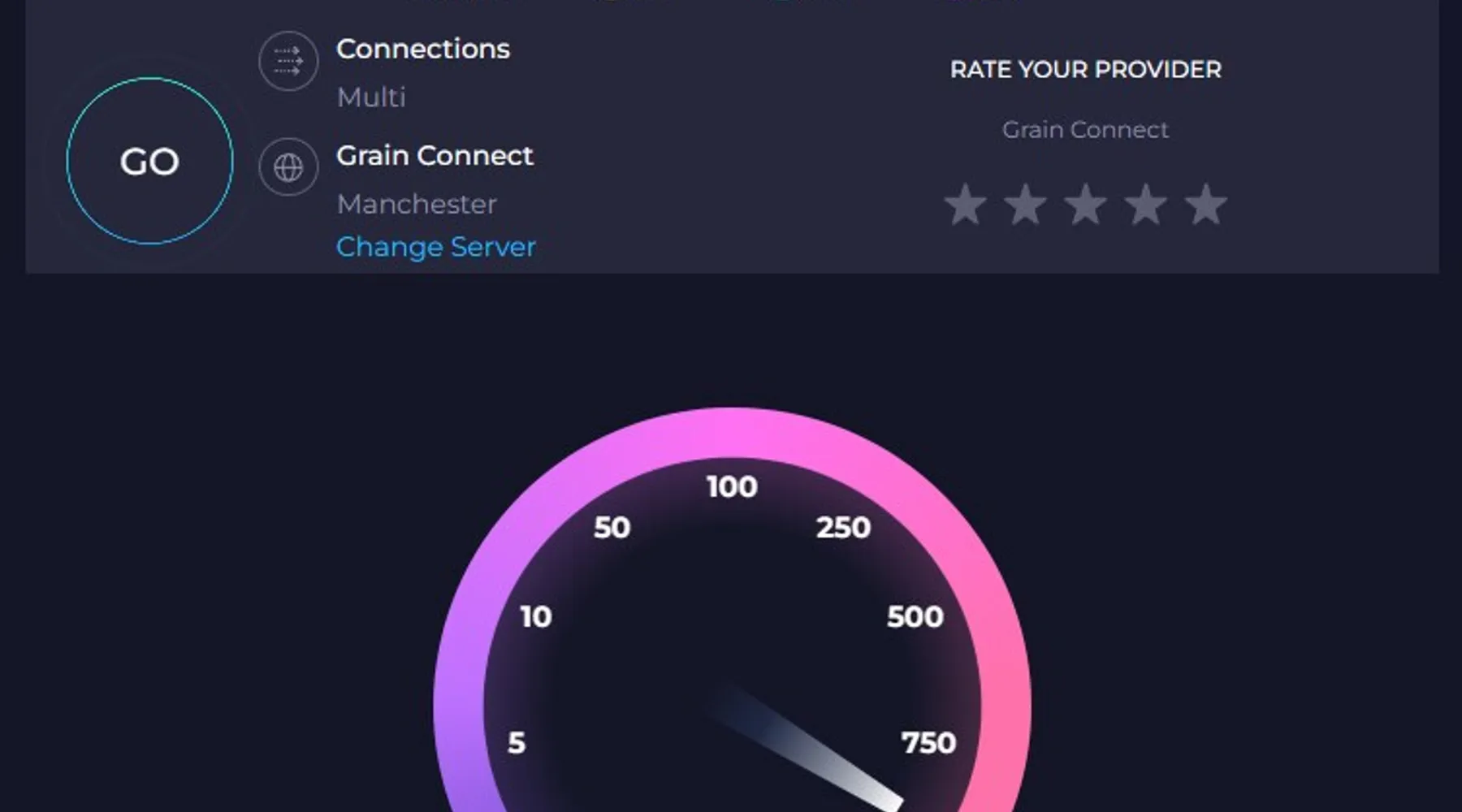1462x812 pixels.
Task: Rate Grain Connect five stars
Action: pyautogui.click(x=1205, y=205)
